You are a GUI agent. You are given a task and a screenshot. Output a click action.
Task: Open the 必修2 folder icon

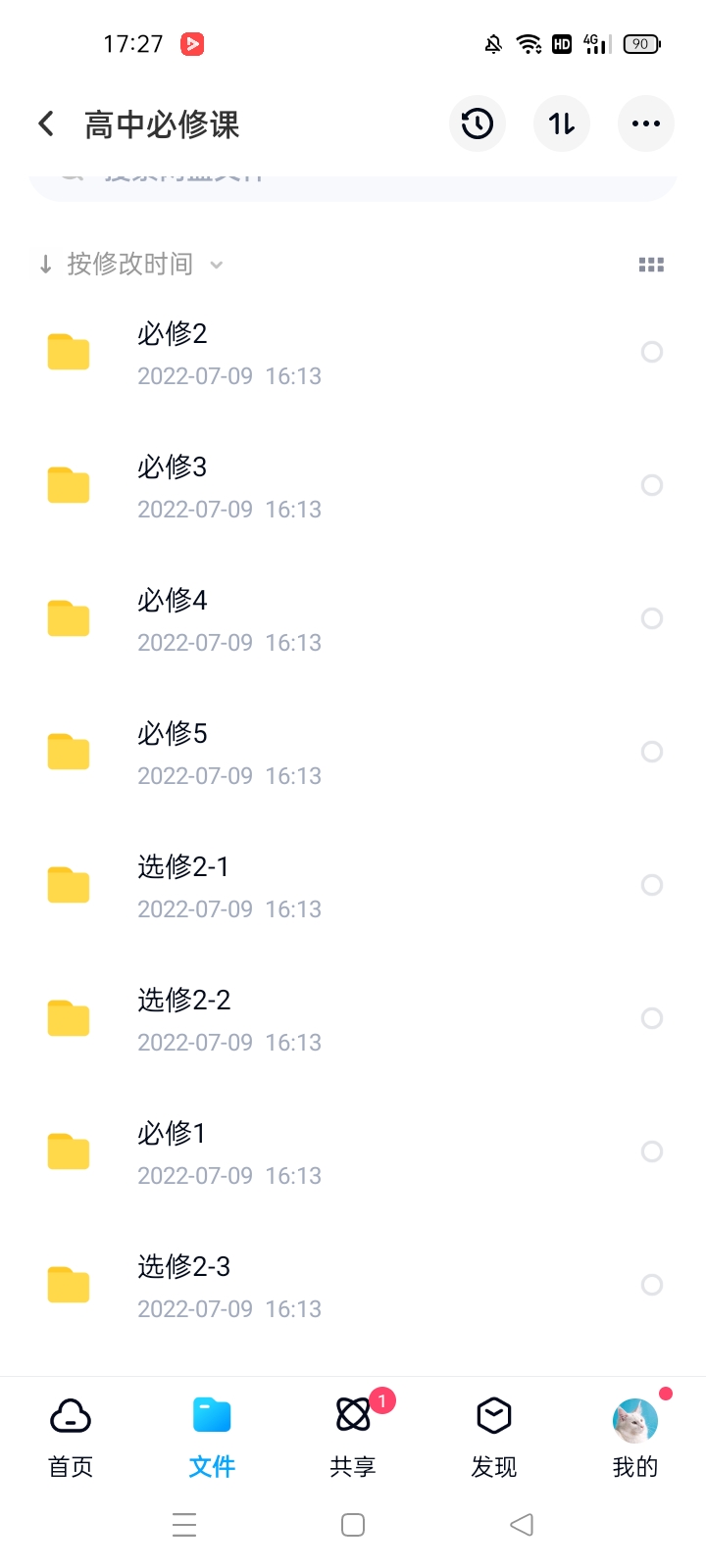(x=68, y=351)
